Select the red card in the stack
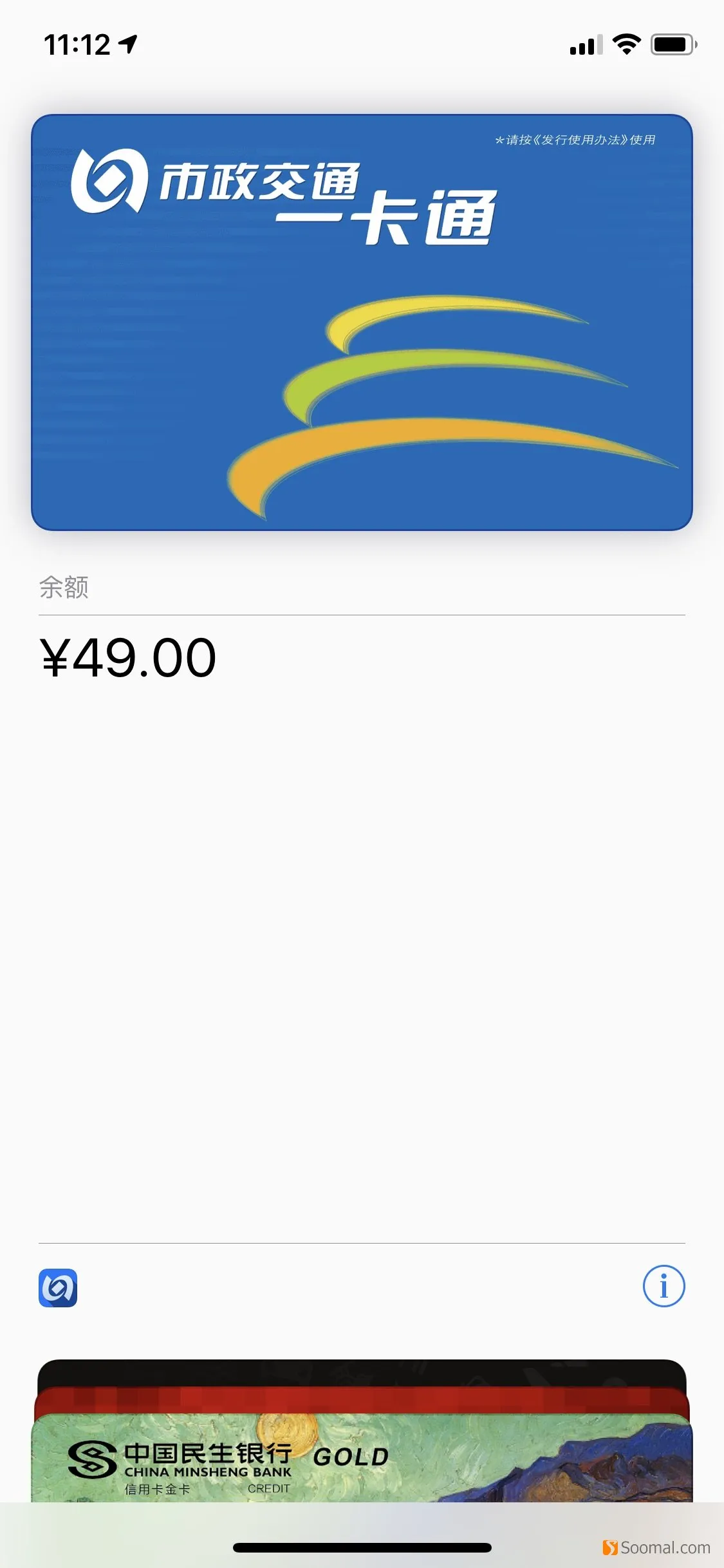The height and width of the screenshot is (1568, 724). (362, 1401)
